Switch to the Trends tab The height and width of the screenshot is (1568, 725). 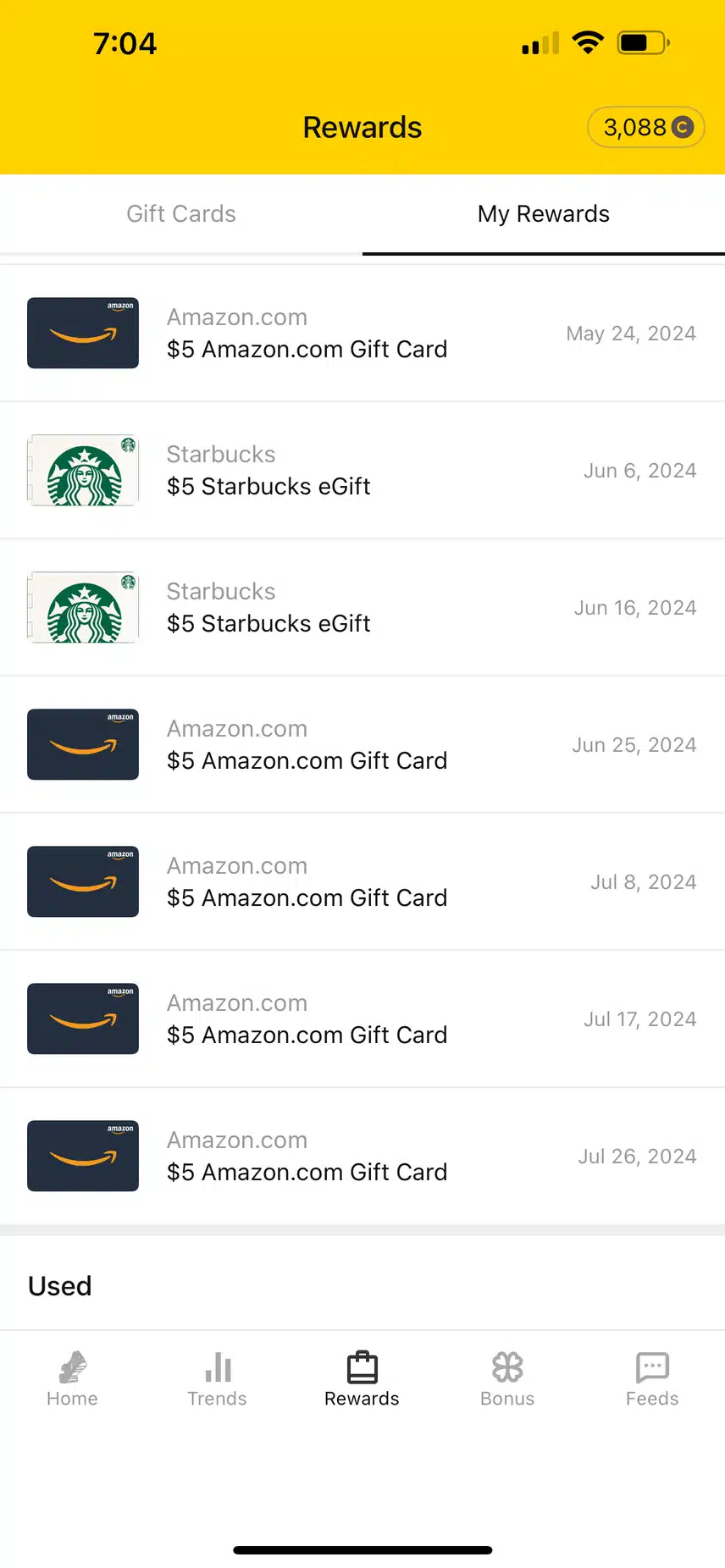tap(217, 1379)
